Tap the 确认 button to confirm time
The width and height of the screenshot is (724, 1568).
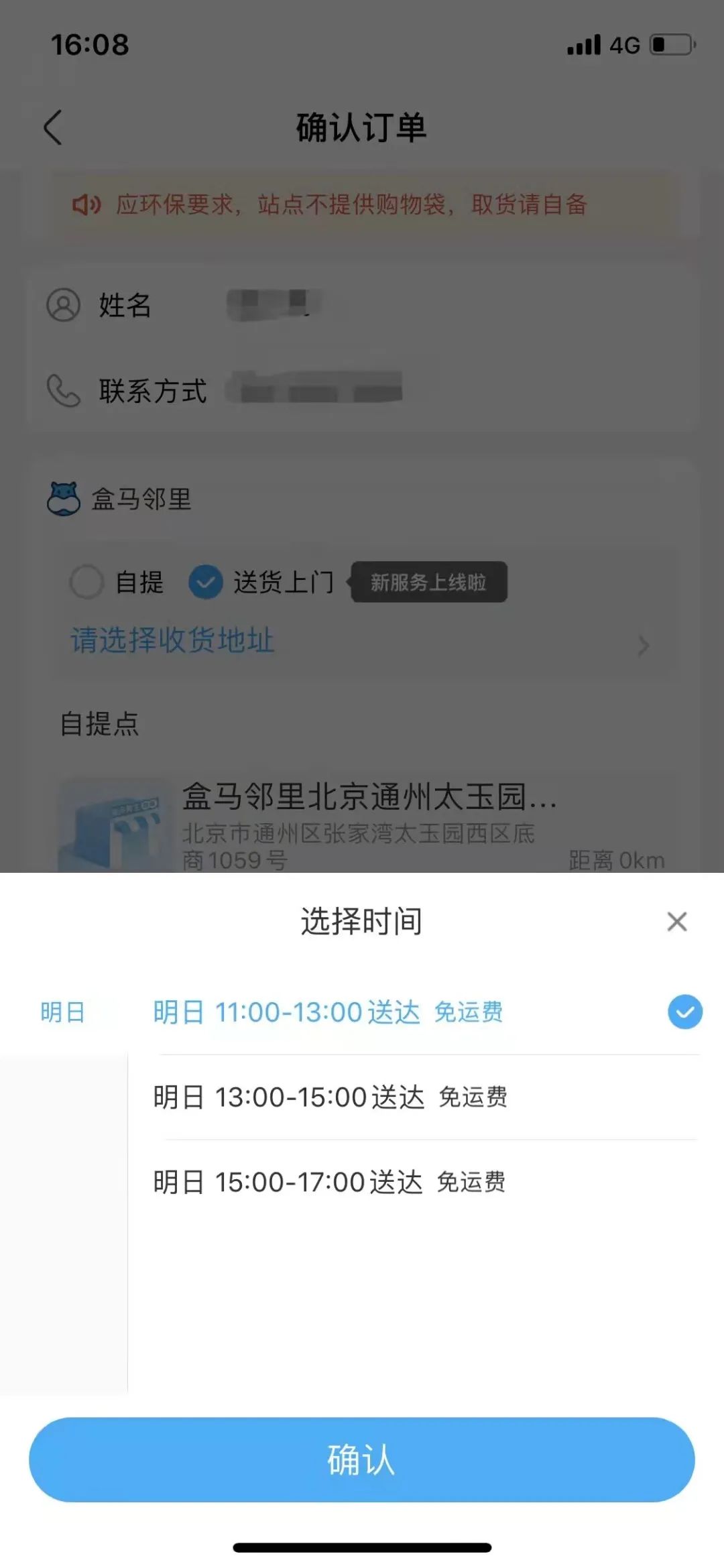tap(361, 1459)
